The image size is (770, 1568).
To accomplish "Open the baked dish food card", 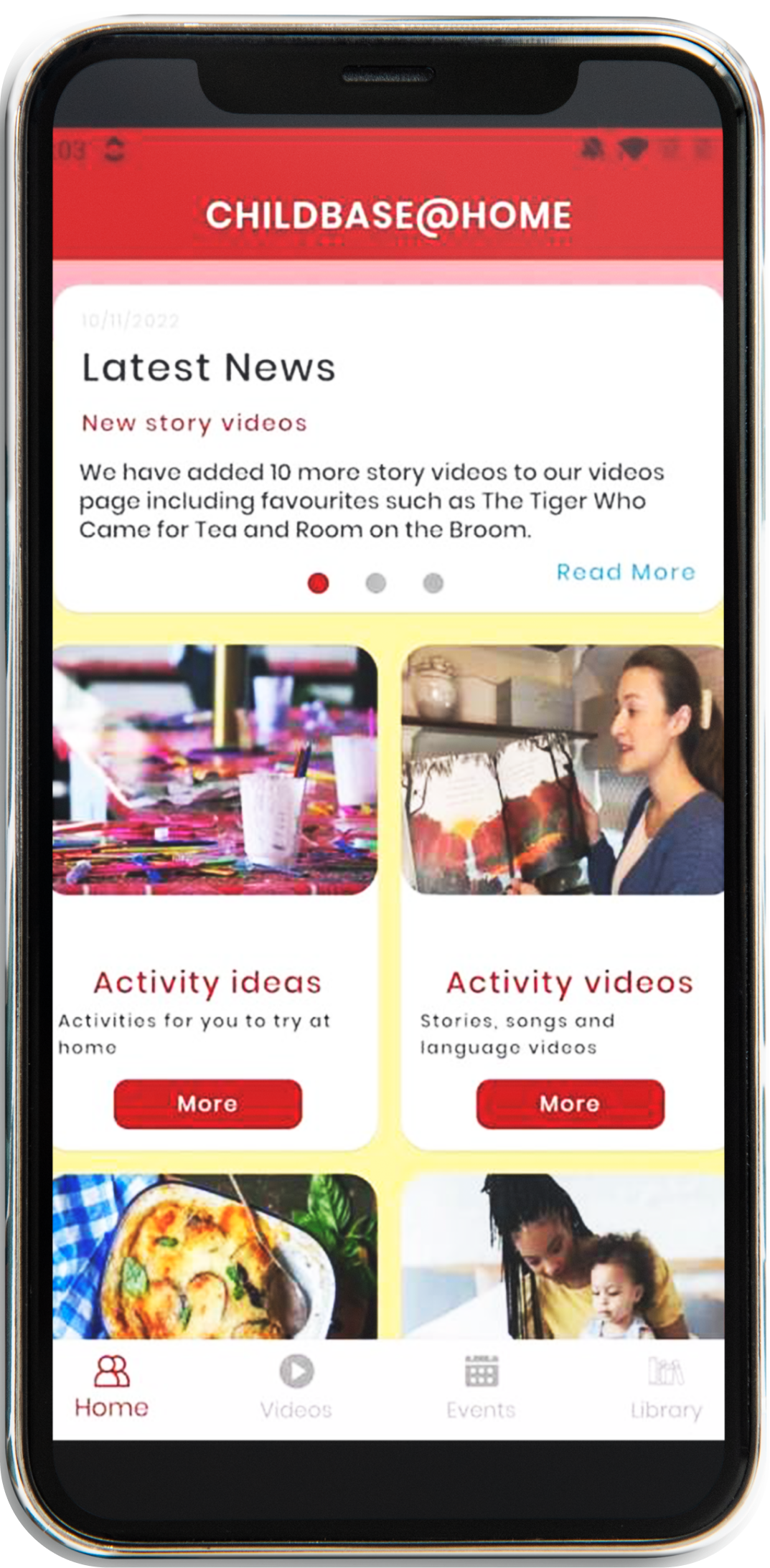I will pos(215,1256).
